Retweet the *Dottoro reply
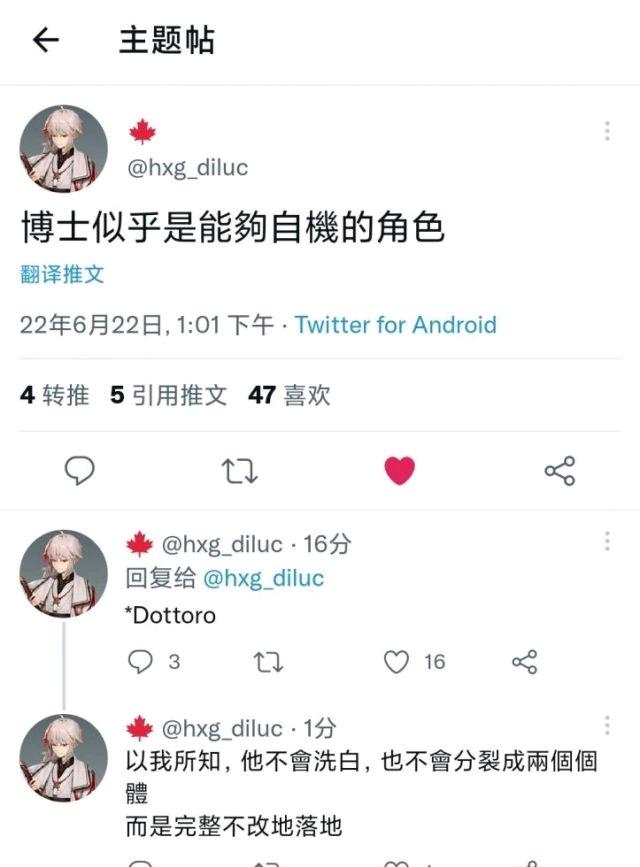 click(x=269, y=662)
